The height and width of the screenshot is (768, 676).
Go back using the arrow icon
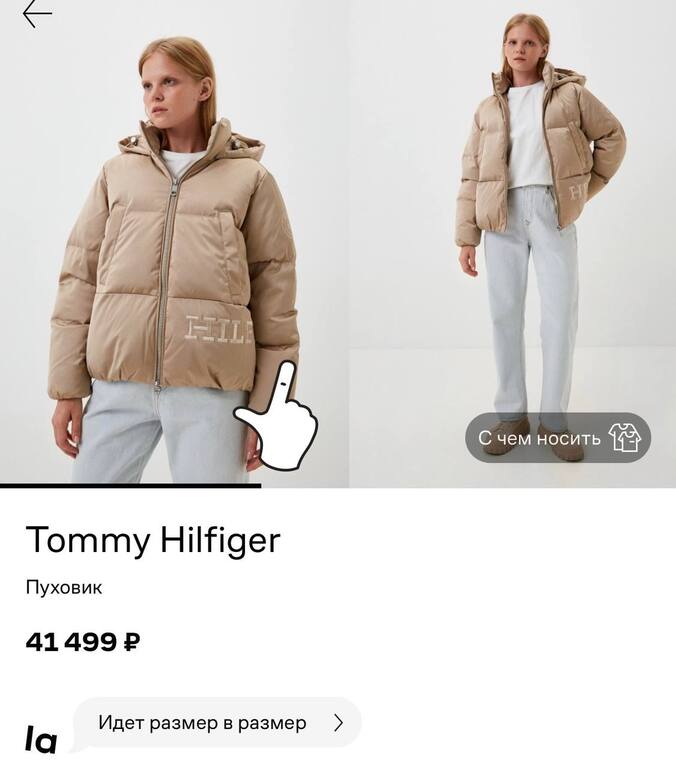pyautogui.click(x=37, y=14)
